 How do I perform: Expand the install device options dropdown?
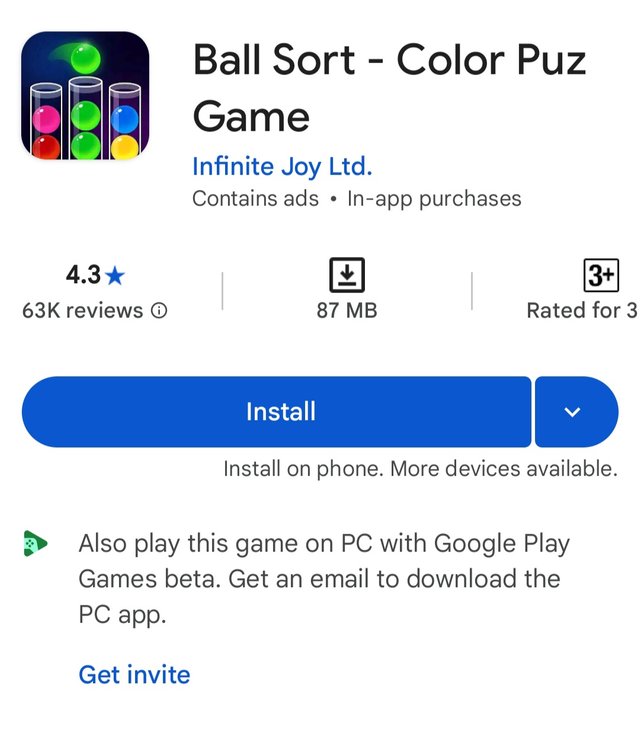click(x=575, y=412)
